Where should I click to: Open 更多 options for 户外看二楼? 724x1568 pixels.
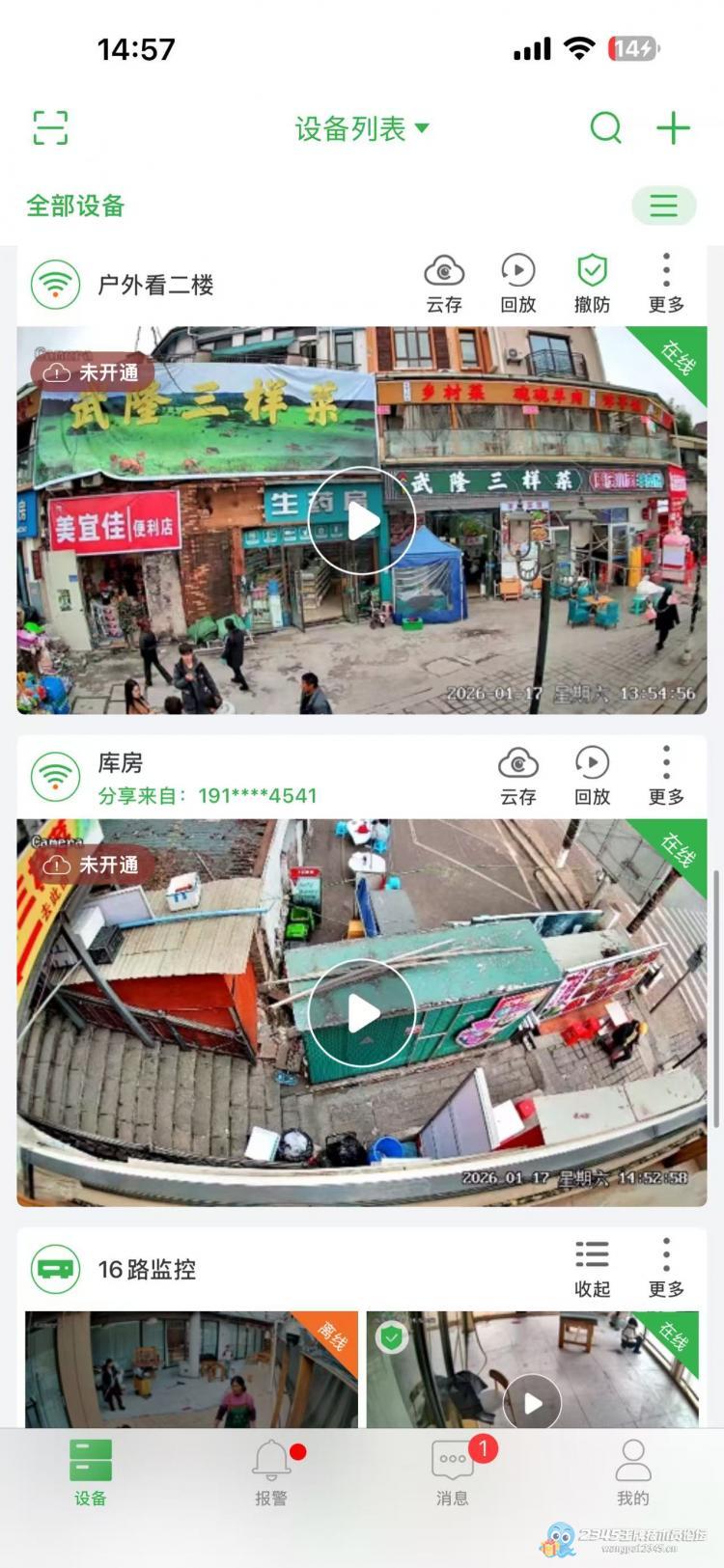pyautogui.click(x=666, y=283)
